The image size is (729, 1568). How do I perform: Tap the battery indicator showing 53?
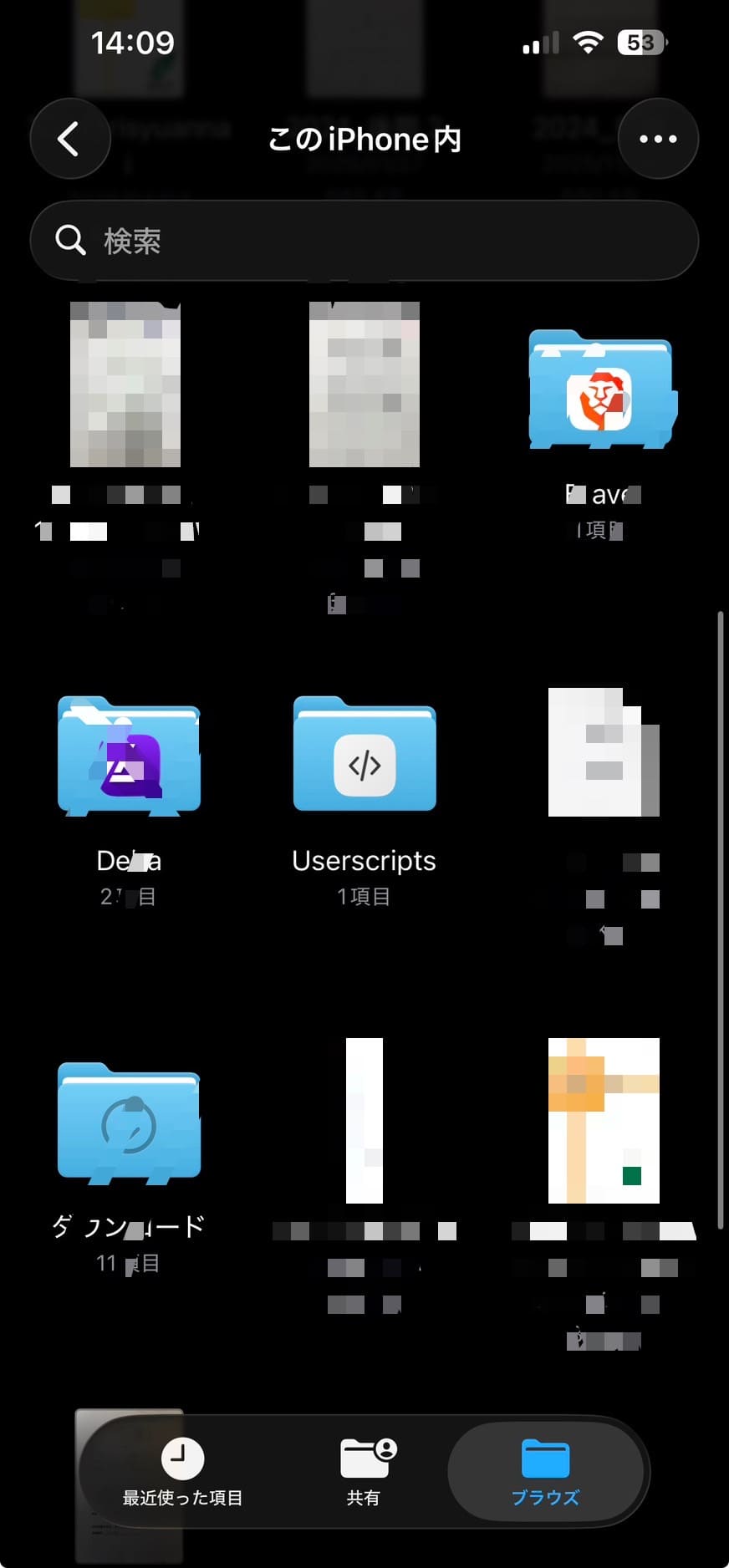(640, 42)
